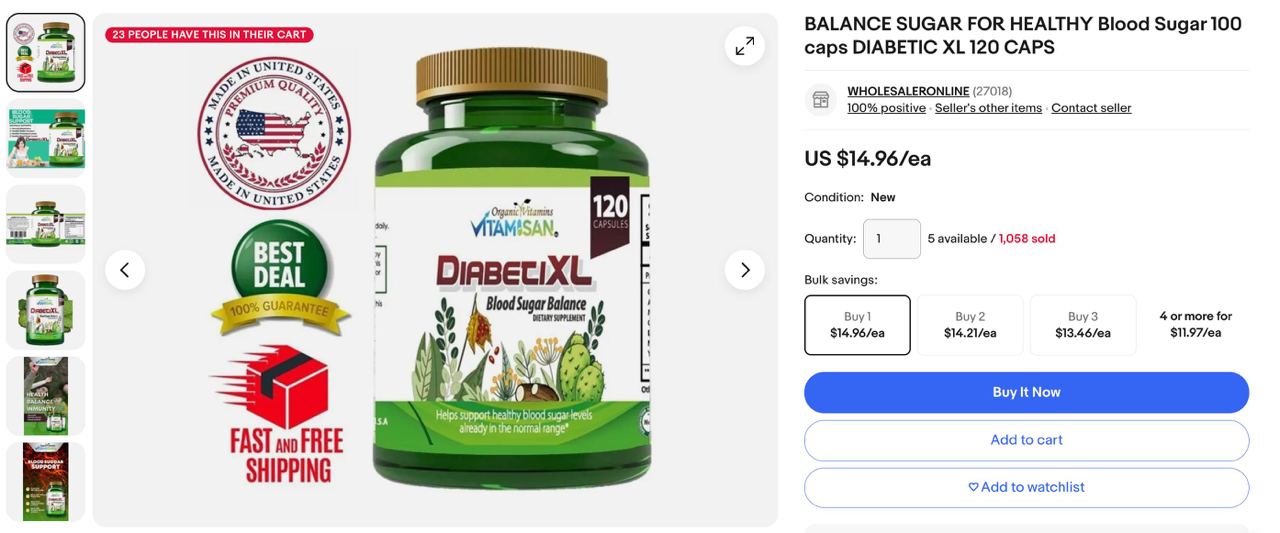Image resolution: width=1280 pixels, height=533 pixels.
Task: Edit the quantity field
Action: [891, 239]
